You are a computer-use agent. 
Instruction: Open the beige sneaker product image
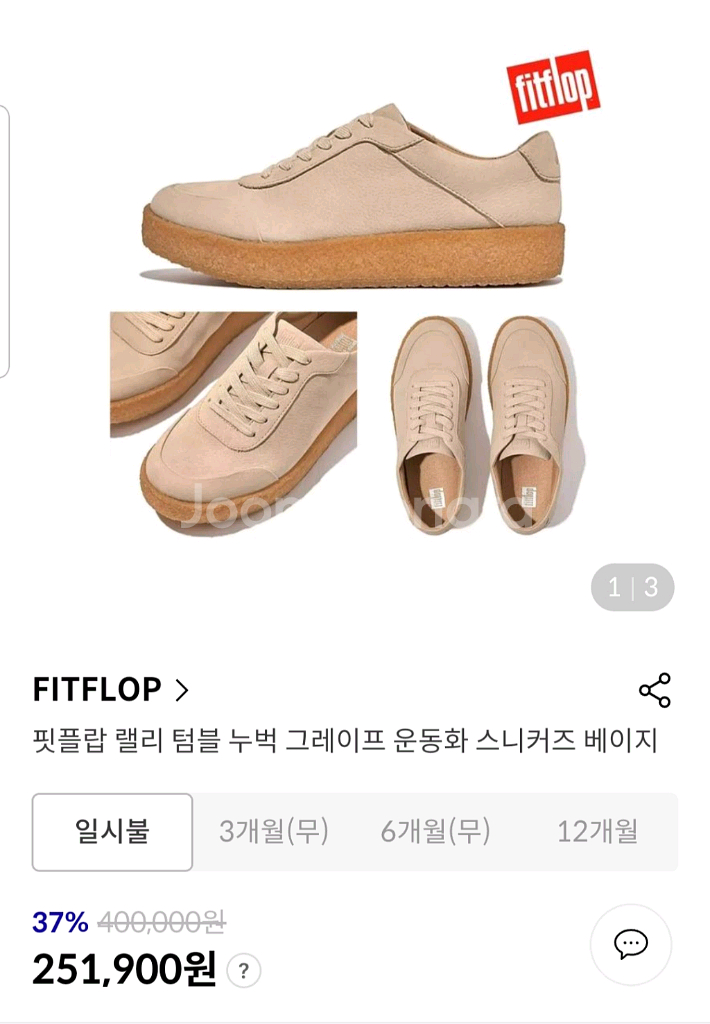coord(355,300)
